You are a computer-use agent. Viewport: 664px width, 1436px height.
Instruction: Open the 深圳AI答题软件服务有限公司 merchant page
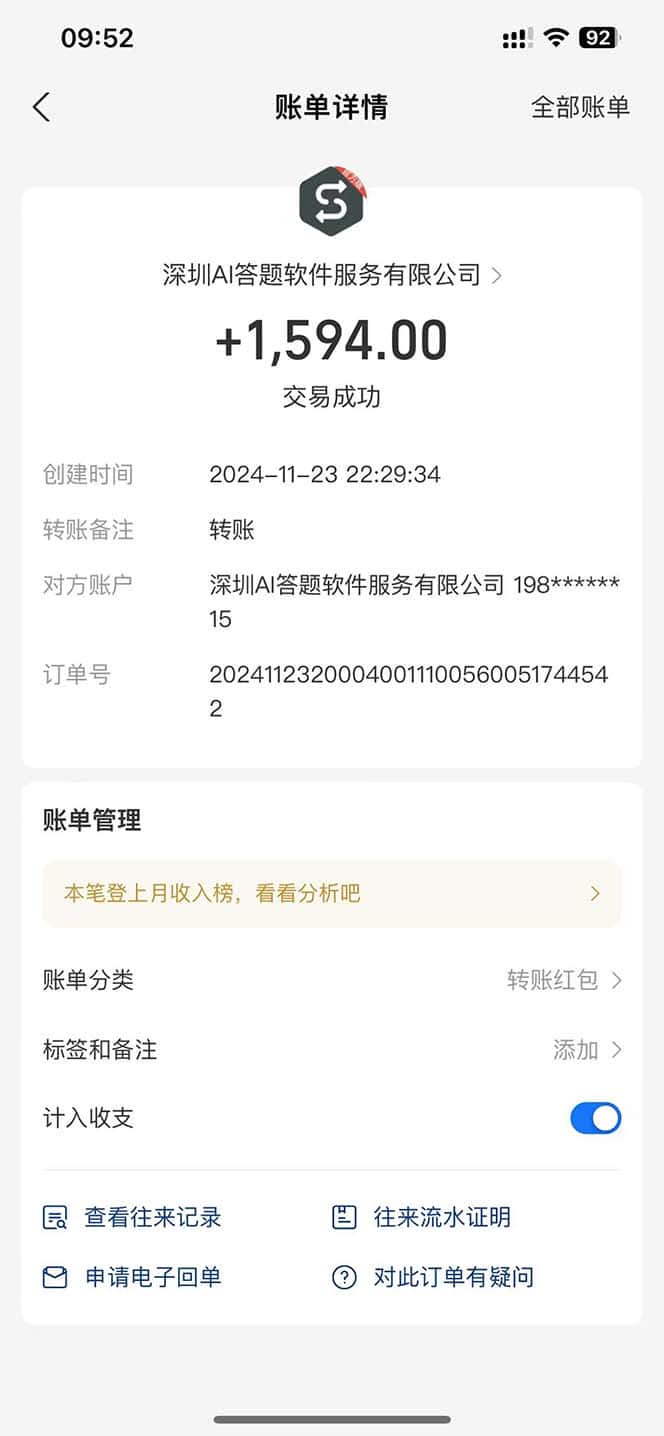[332, 275]
